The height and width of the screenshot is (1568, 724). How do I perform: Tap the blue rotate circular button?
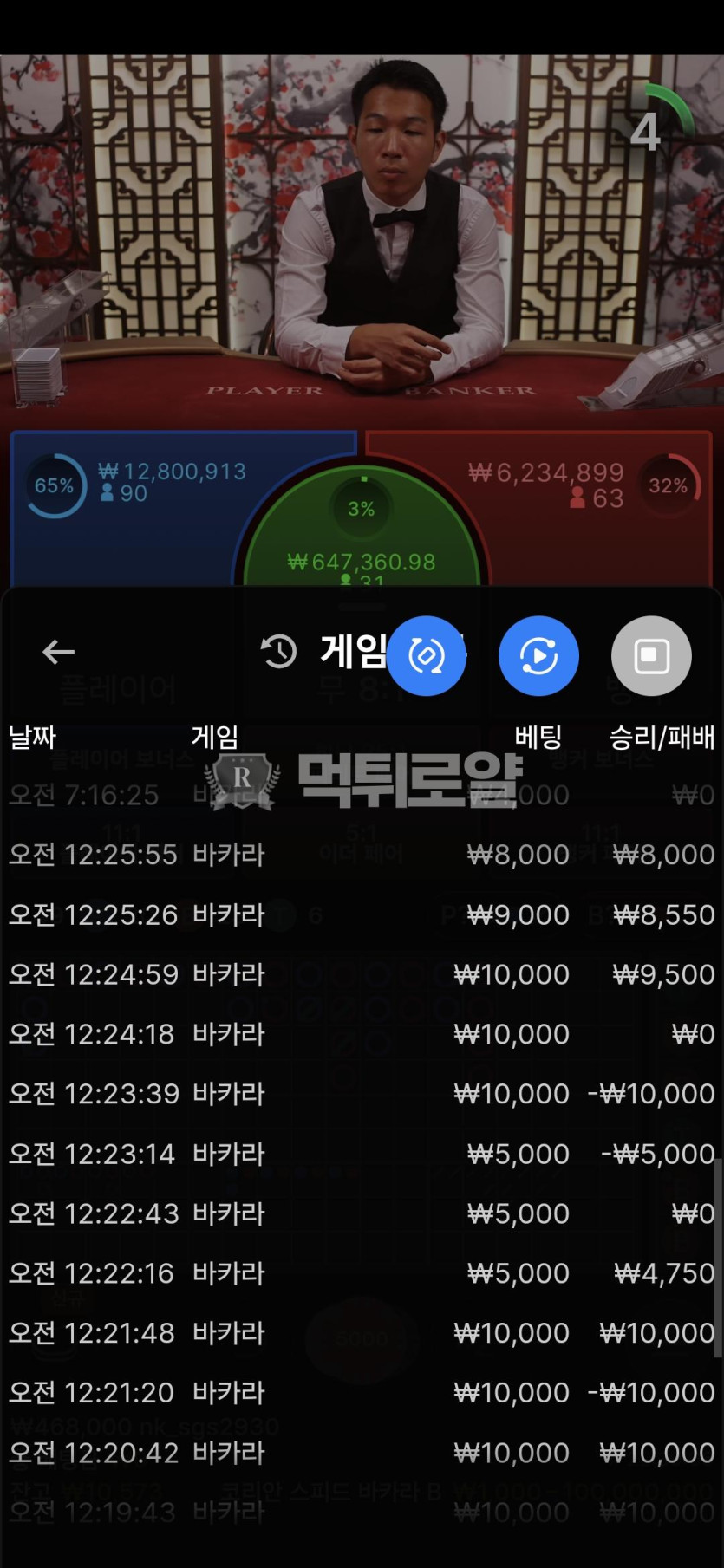coord(426,656)
